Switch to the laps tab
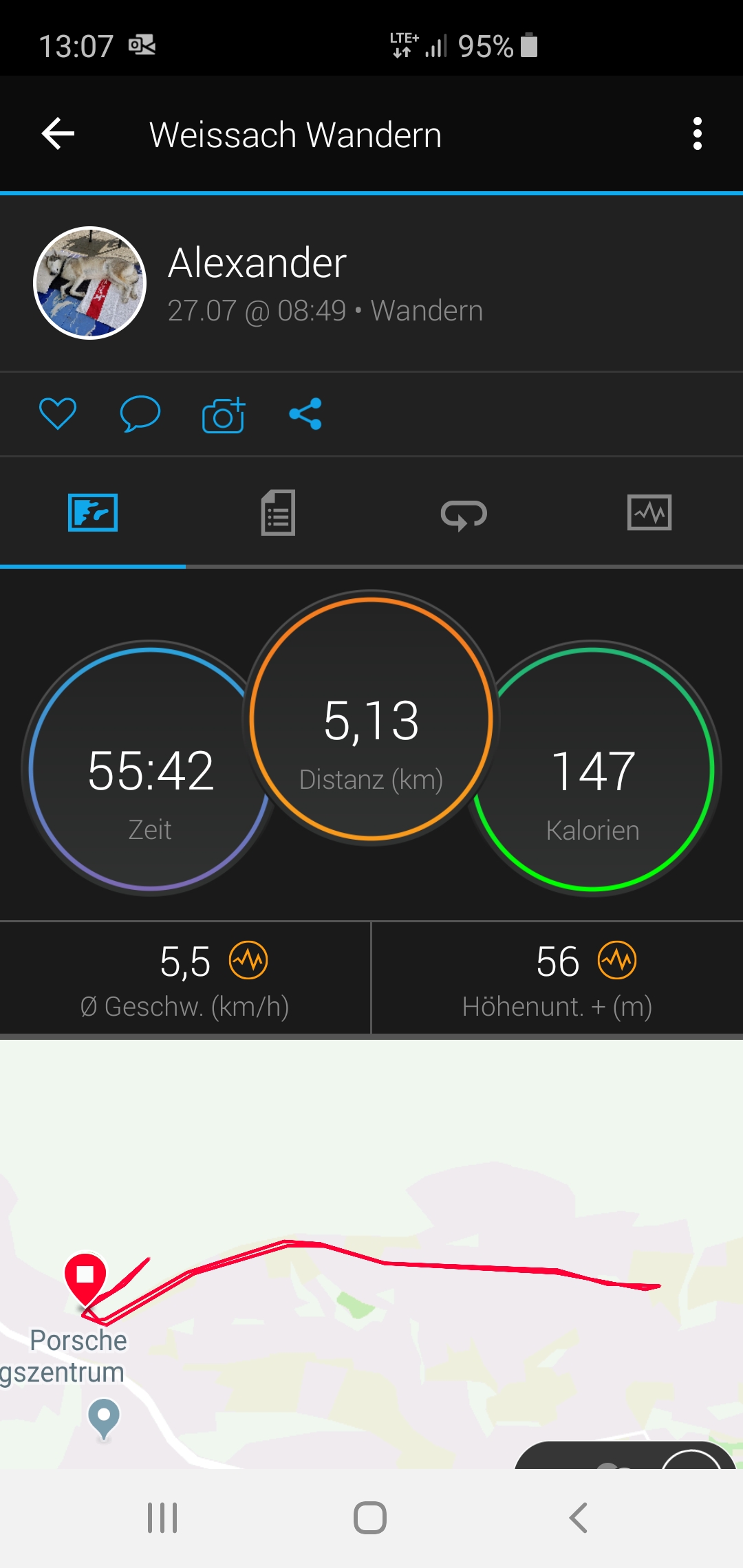The width and height of the screenshot is (743, 1568). pos(464,513)
